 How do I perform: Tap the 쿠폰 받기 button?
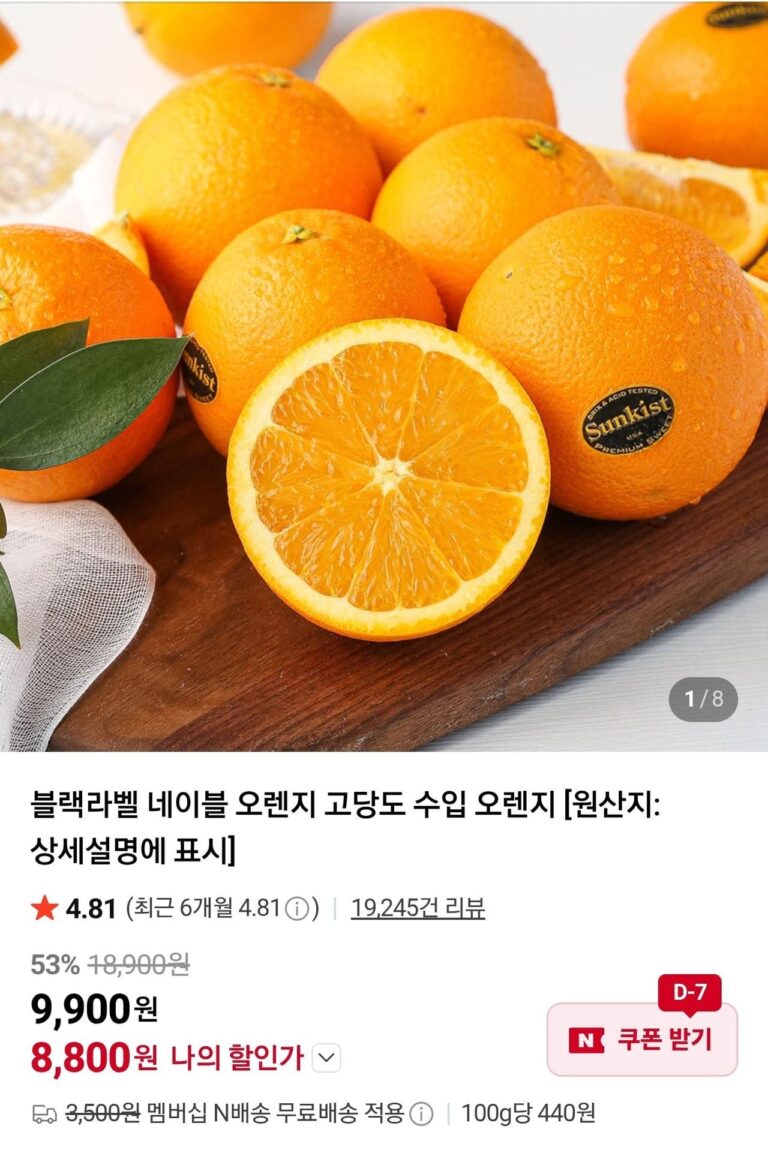tap(642, 1040)
